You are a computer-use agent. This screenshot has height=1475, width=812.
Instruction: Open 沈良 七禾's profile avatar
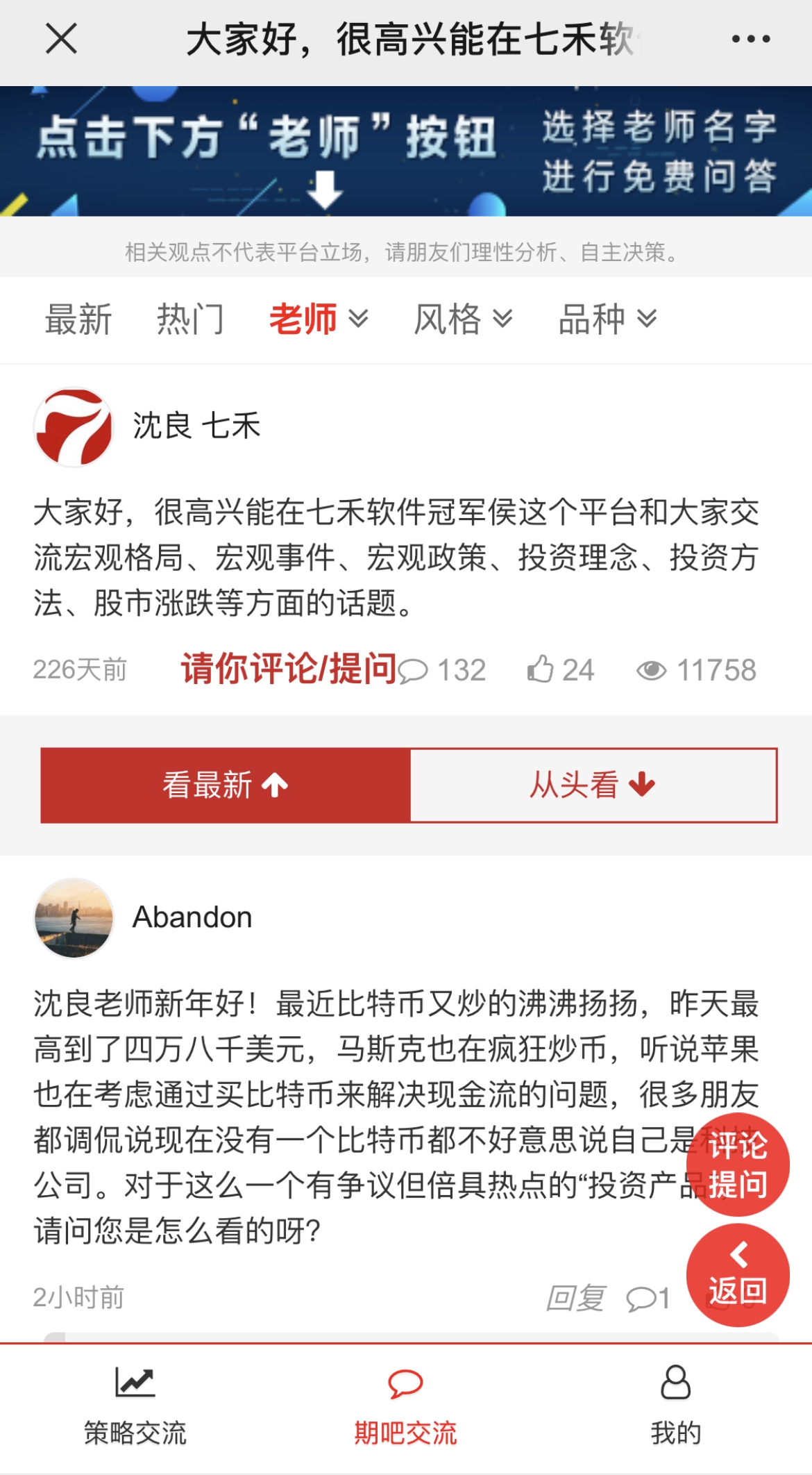74,426
